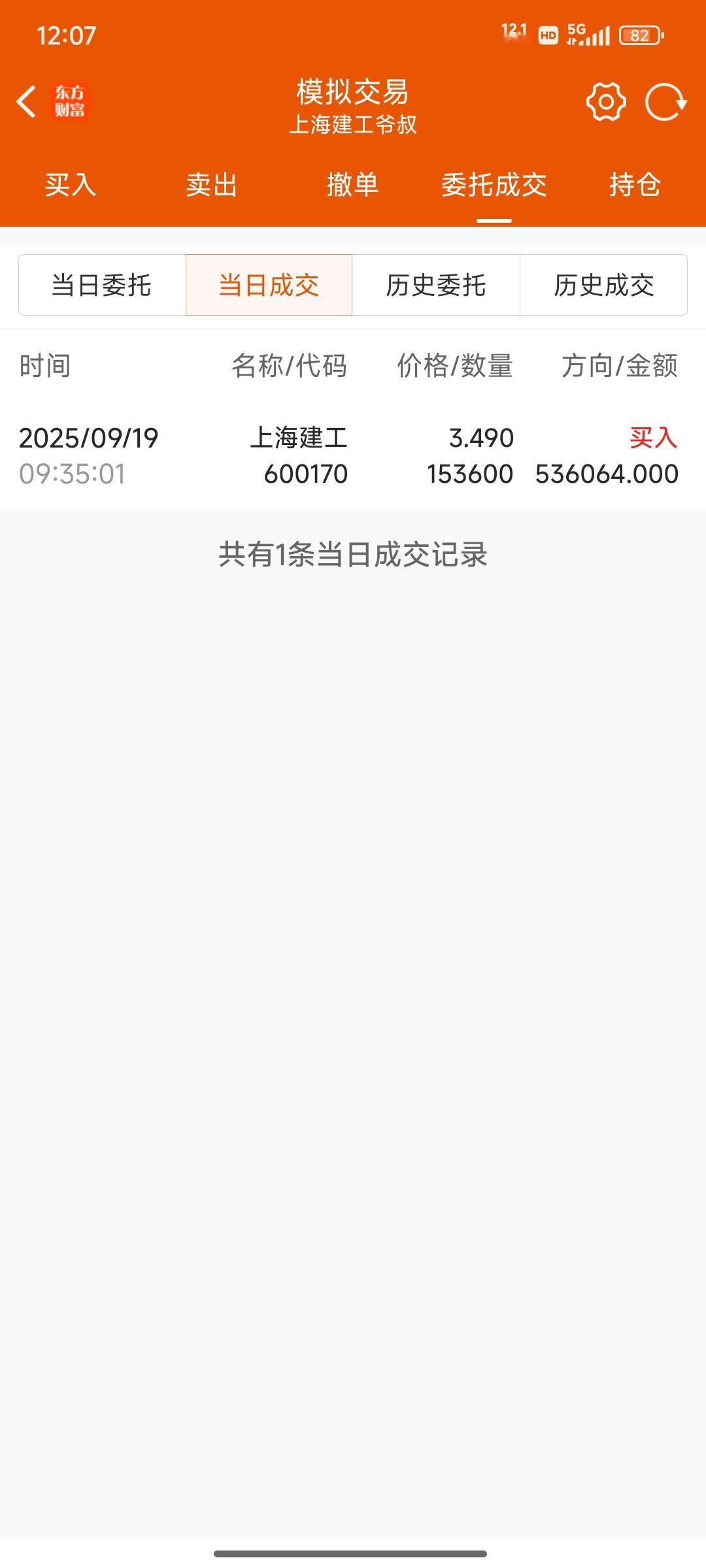Open the 上海建工 600170 trade record
Viewport: 706px width, 1568px height.
[353, 455]
